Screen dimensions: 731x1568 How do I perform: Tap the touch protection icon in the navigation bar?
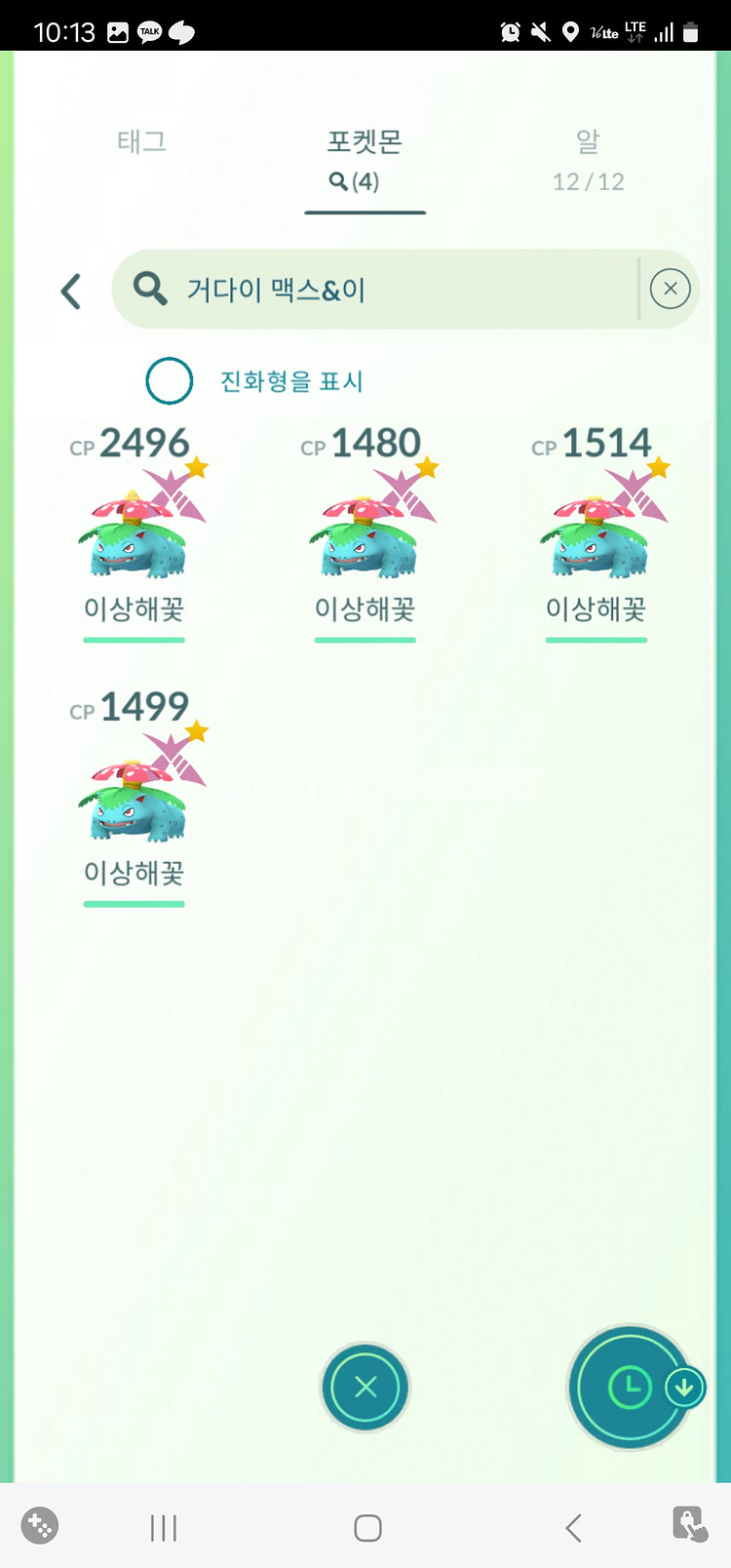coord(690,1526)
